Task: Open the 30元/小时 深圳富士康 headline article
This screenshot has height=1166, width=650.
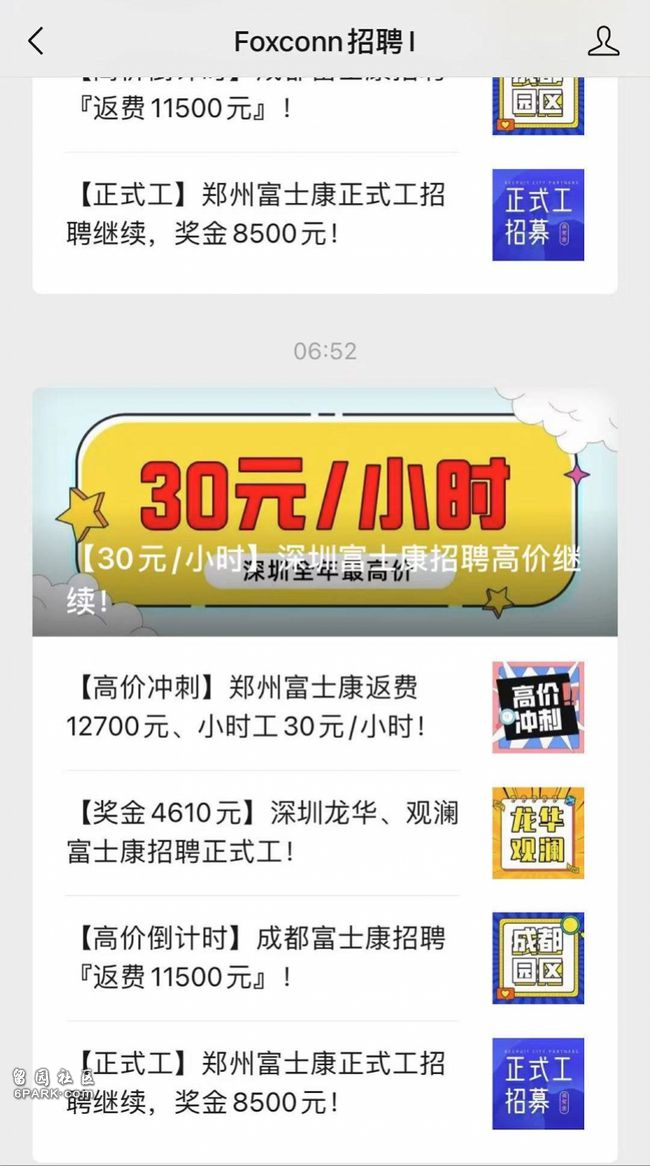Action: coord(324,512)
